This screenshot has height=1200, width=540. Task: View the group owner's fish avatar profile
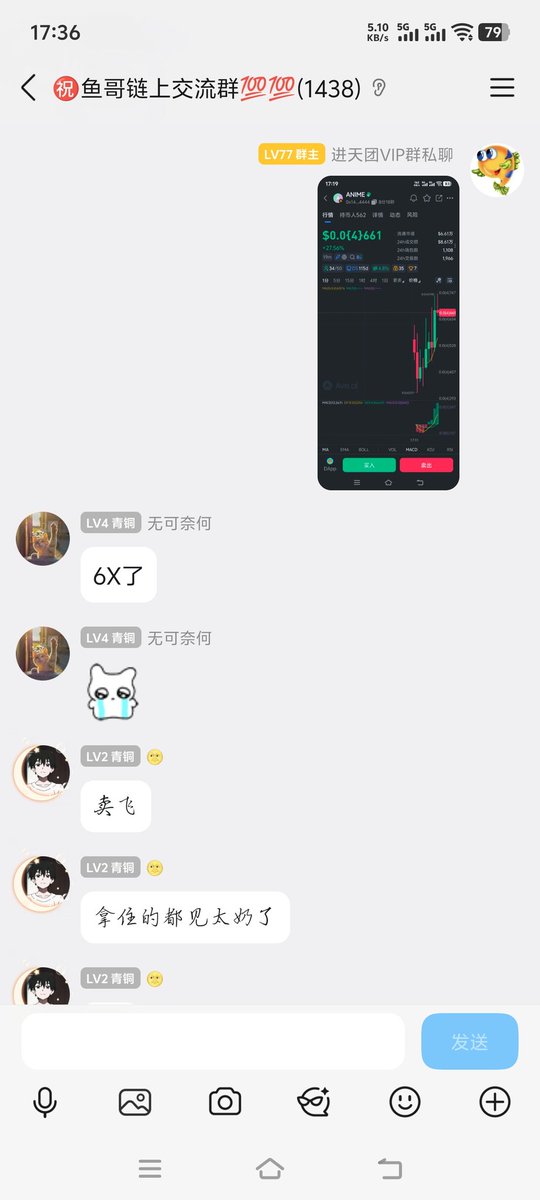(x=497, y=169)
